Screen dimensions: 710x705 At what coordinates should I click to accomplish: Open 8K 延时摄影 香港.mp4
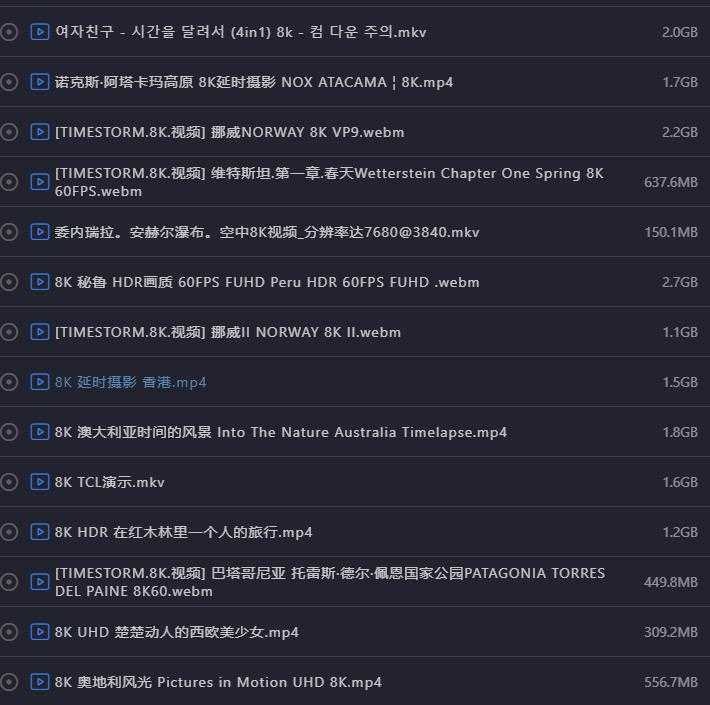(130, 382)
